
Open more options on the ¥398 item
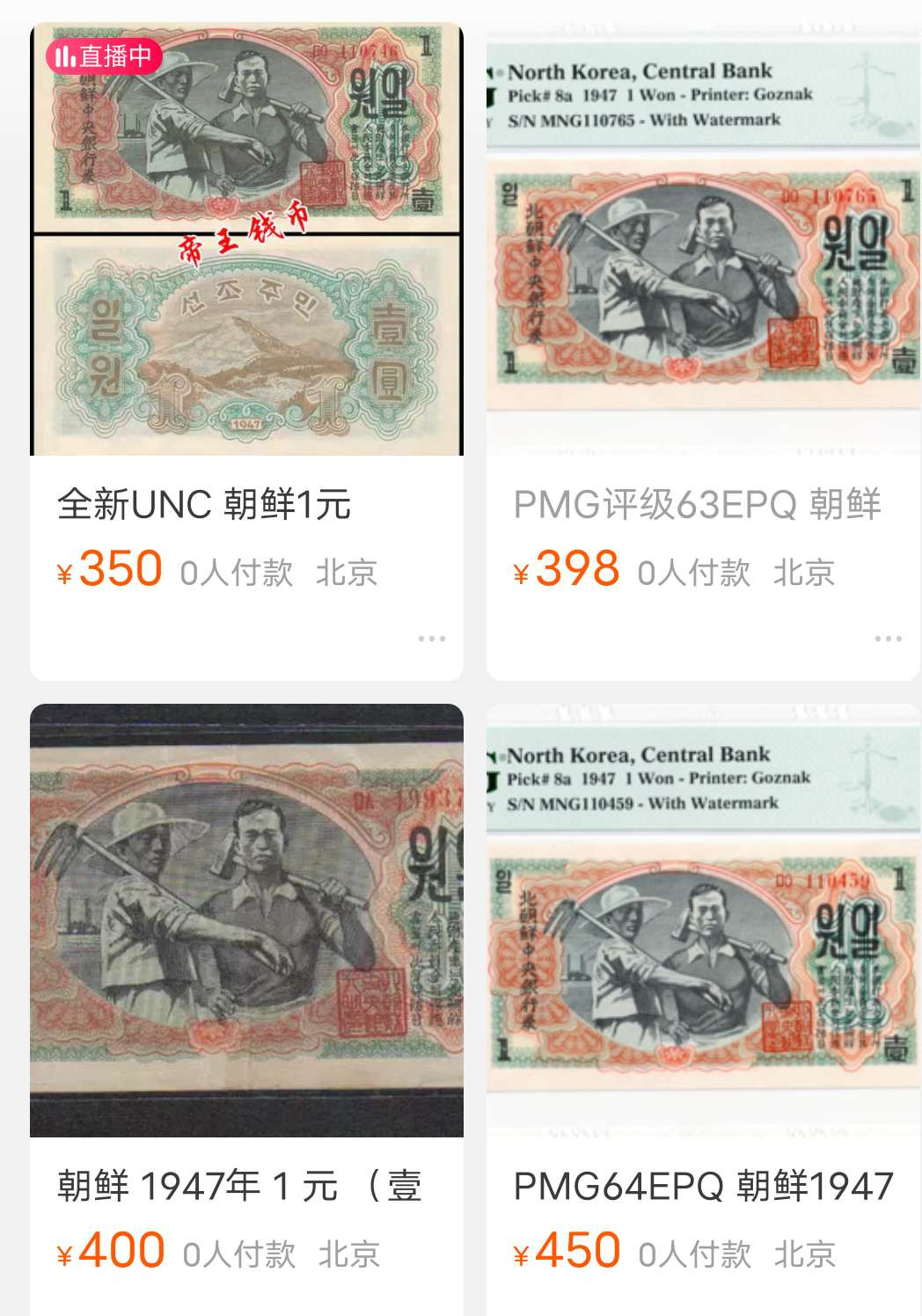(888, 639)
